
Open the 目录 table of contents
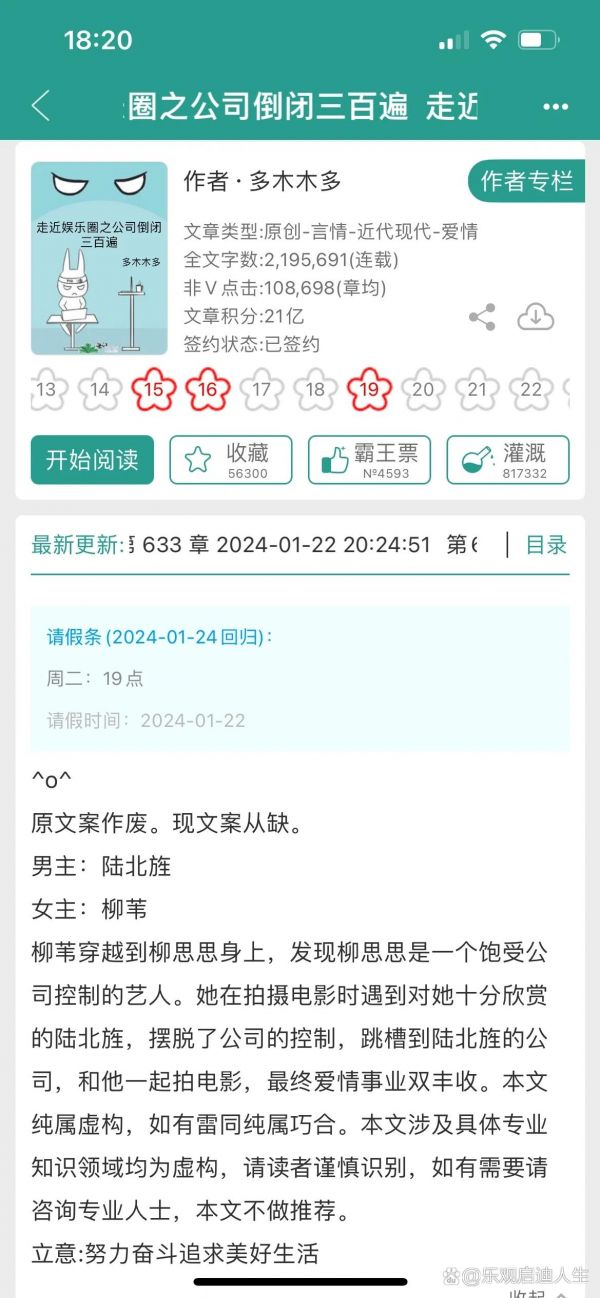(546, 545)
